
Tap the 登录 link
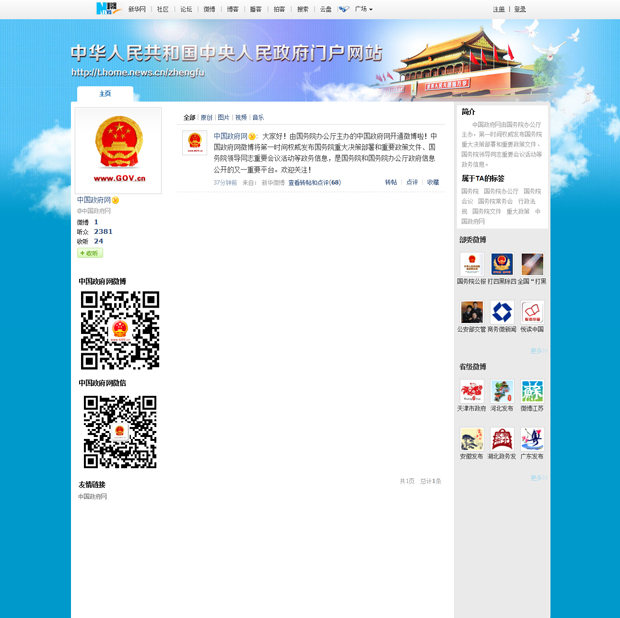pos(520,9)
